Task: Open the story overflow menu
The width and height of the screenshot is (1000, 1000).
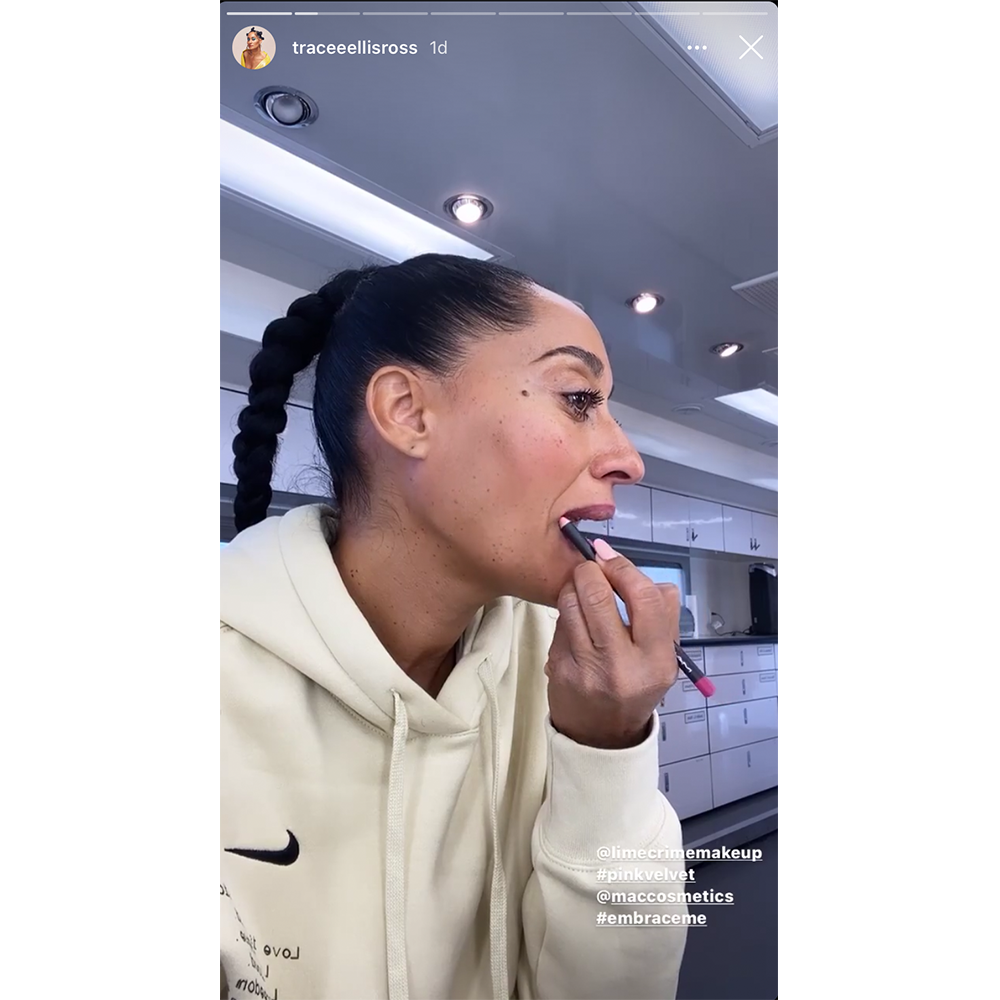Action: 697,48
